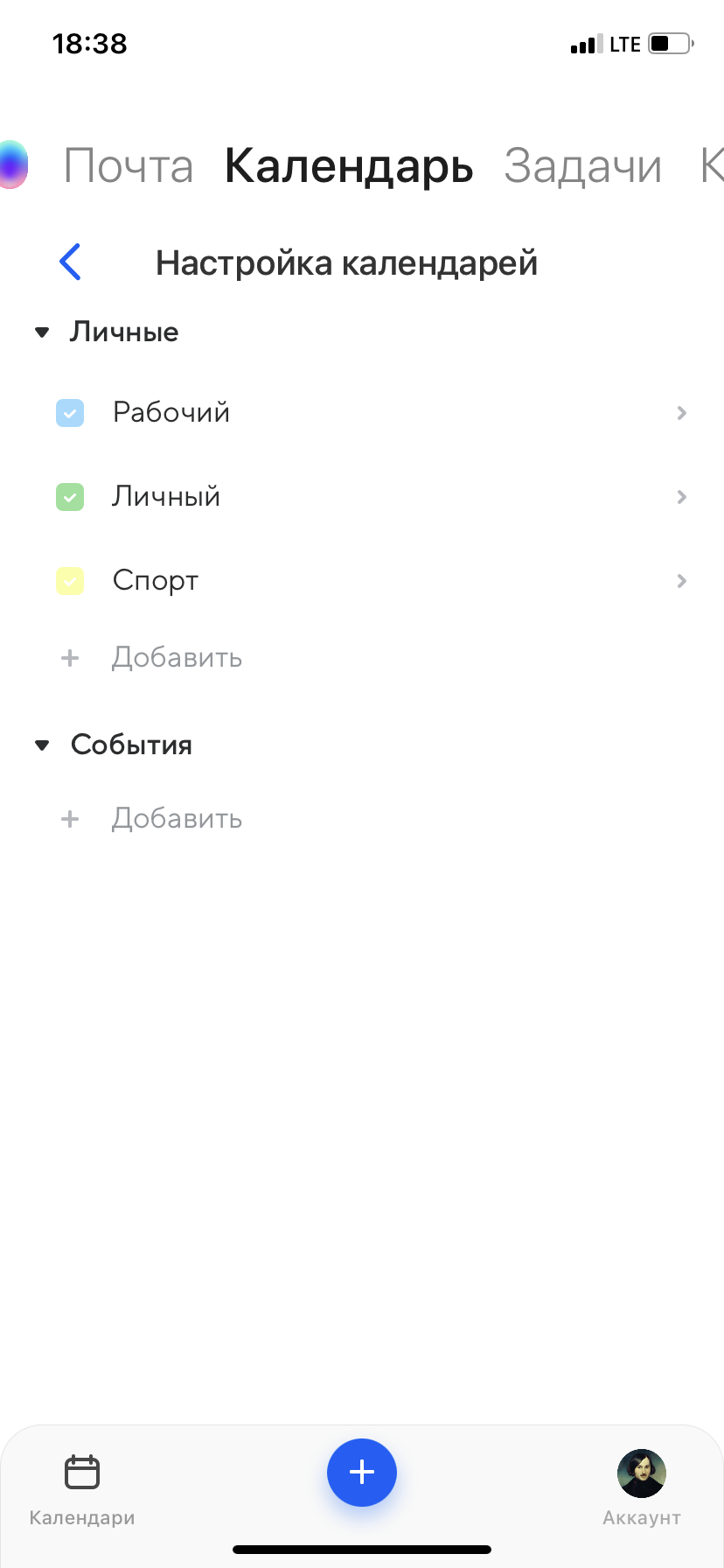Tap the colorful gradient assistant orb
Viewport: 724px width, 1568px height.
[x=10, y=164]
